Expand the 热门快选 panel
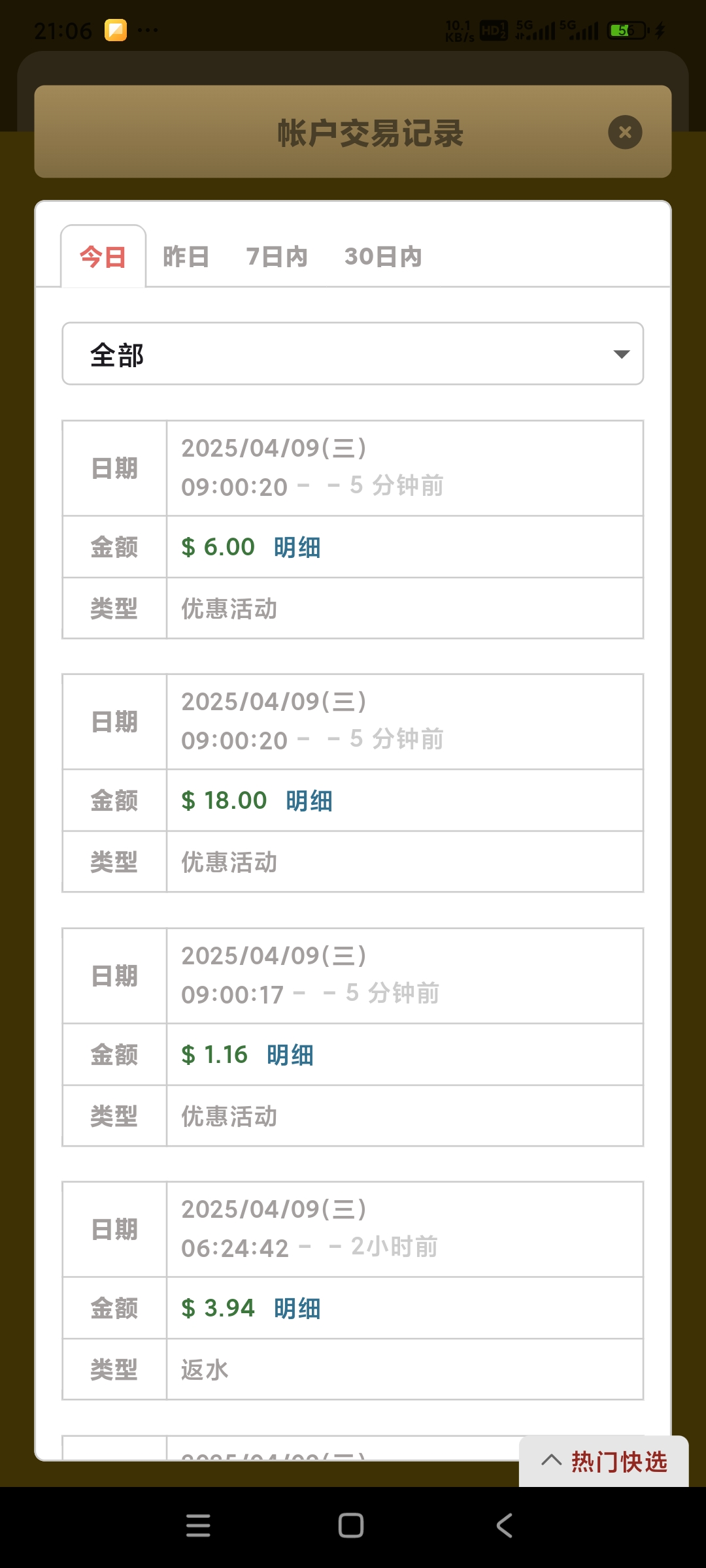 point(604,1462)
